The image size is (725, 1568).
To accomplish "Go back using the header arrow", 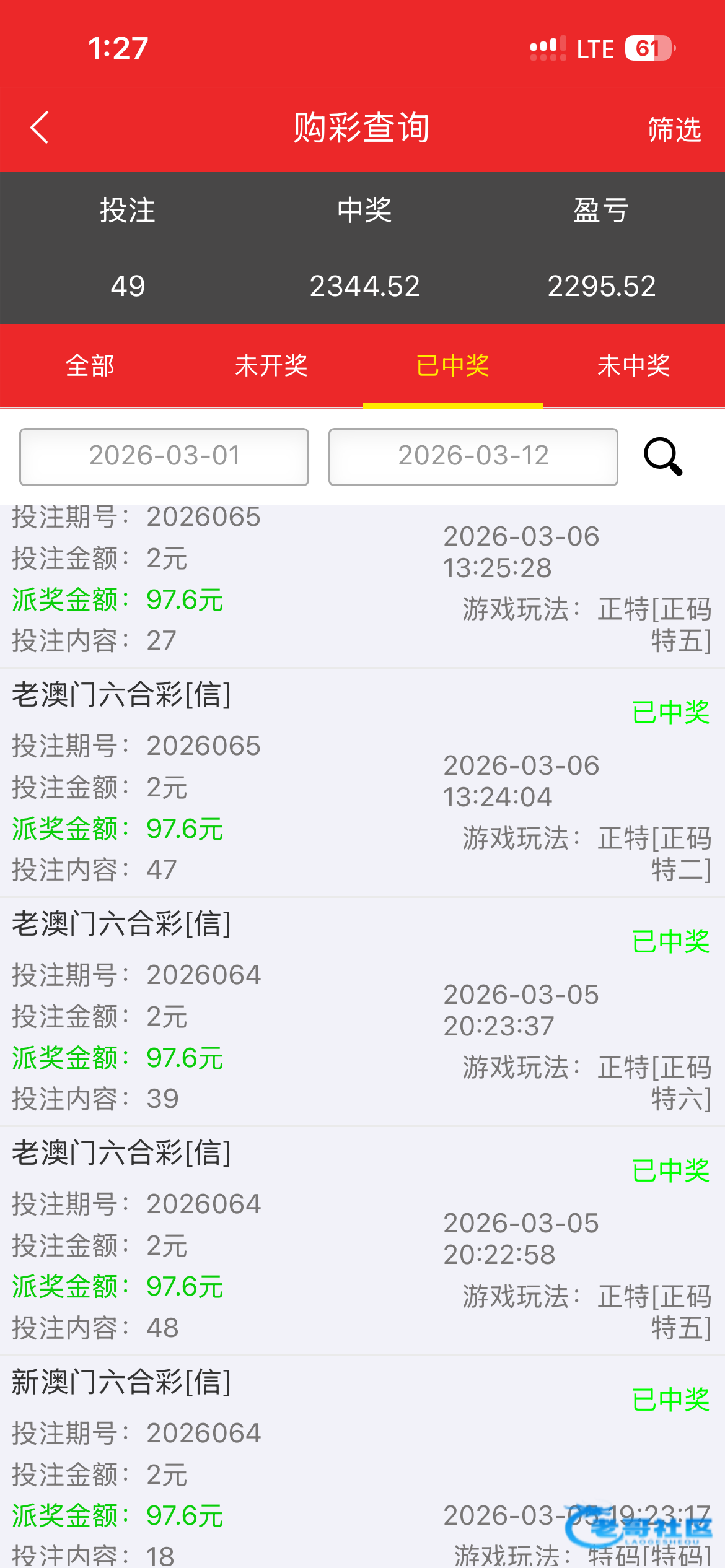I will tap(40, 128).
